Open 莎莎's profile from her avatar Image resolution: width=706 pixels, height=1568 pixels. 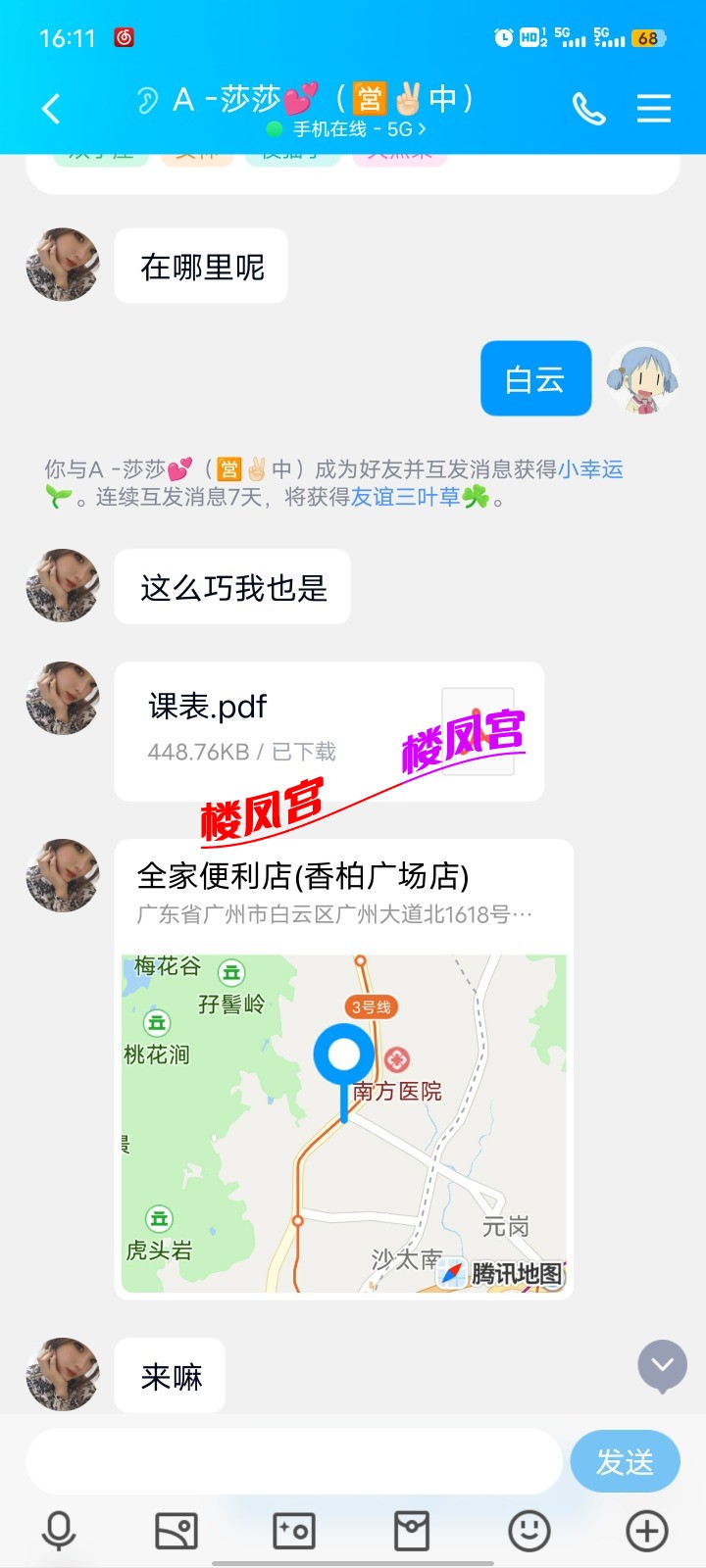point(62,876)
